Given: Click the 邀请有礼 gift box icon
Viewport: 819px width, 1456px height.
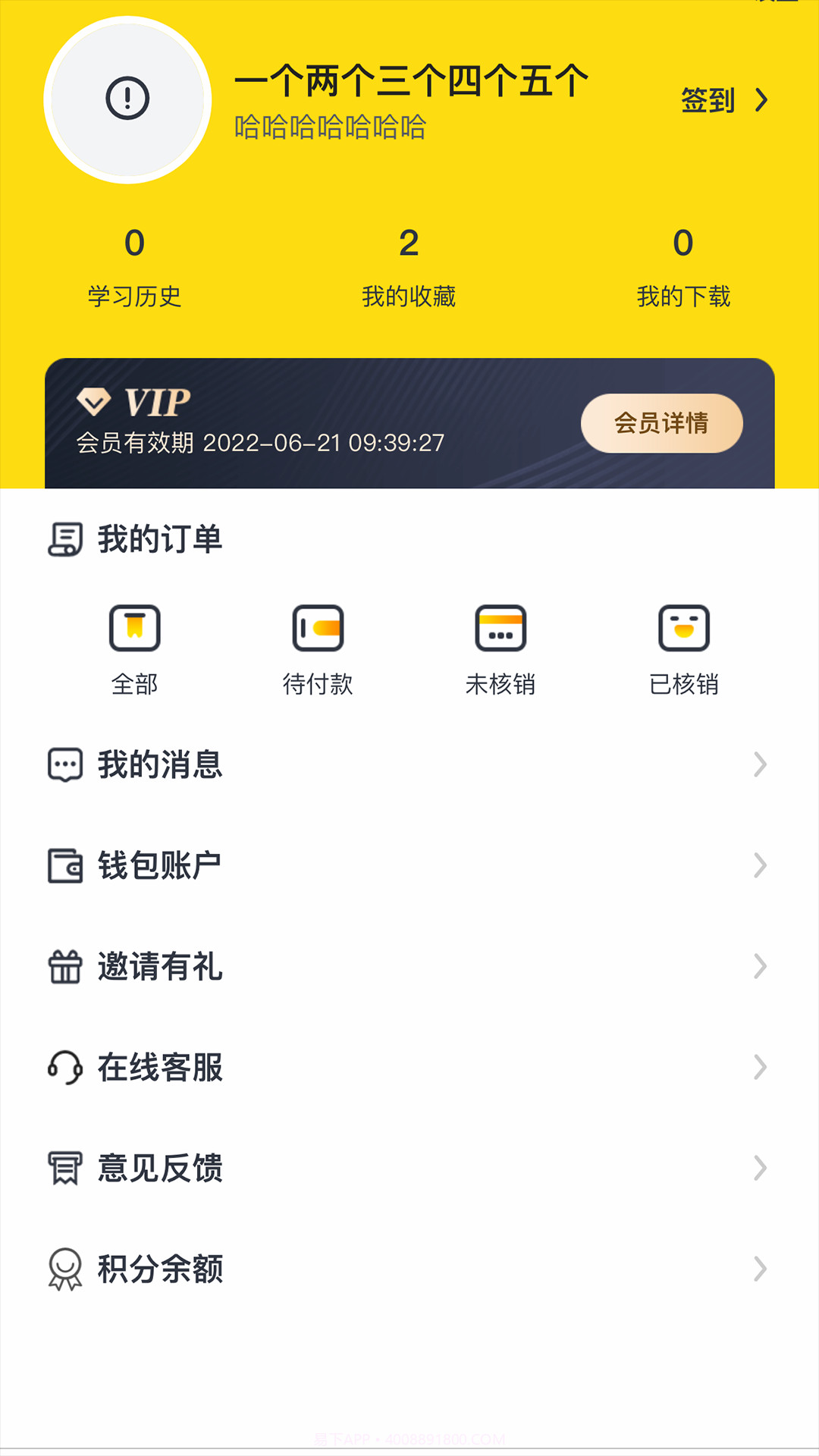Looking at the screenshot, I should (65, 966).
